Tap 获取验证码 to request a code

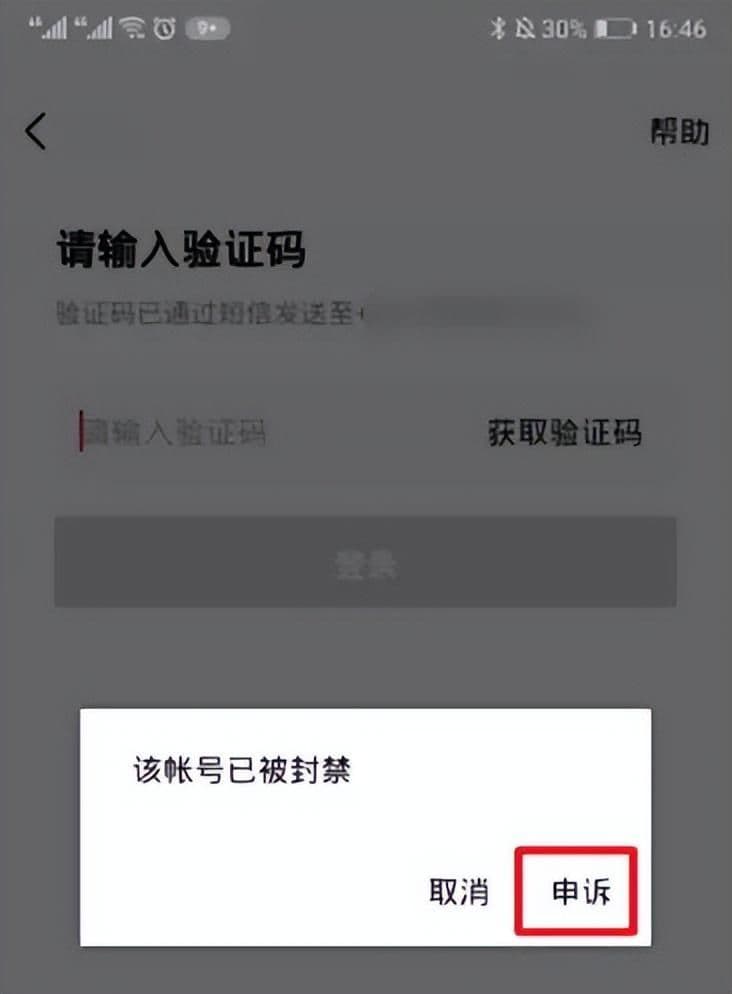(x=563, y=434)
